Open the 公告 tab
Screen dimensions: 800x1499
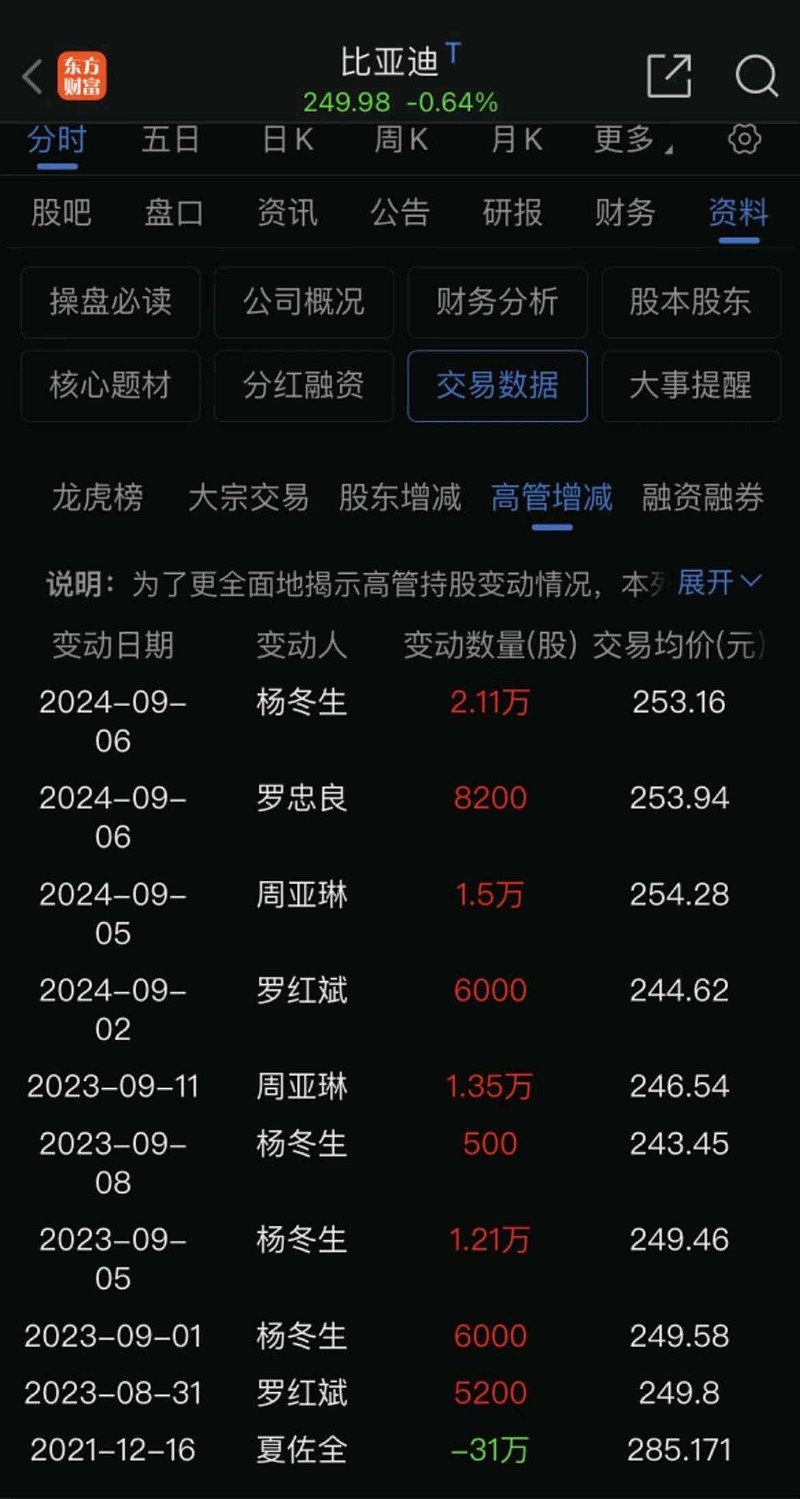coord(400,212)
